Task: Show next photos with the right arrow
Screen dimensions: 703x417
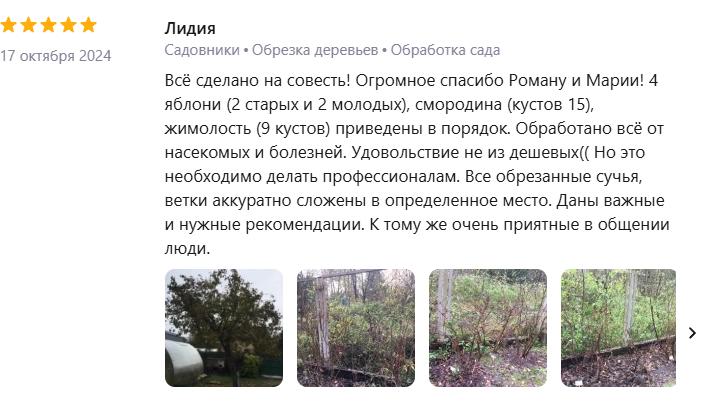Action: point(691,332)
